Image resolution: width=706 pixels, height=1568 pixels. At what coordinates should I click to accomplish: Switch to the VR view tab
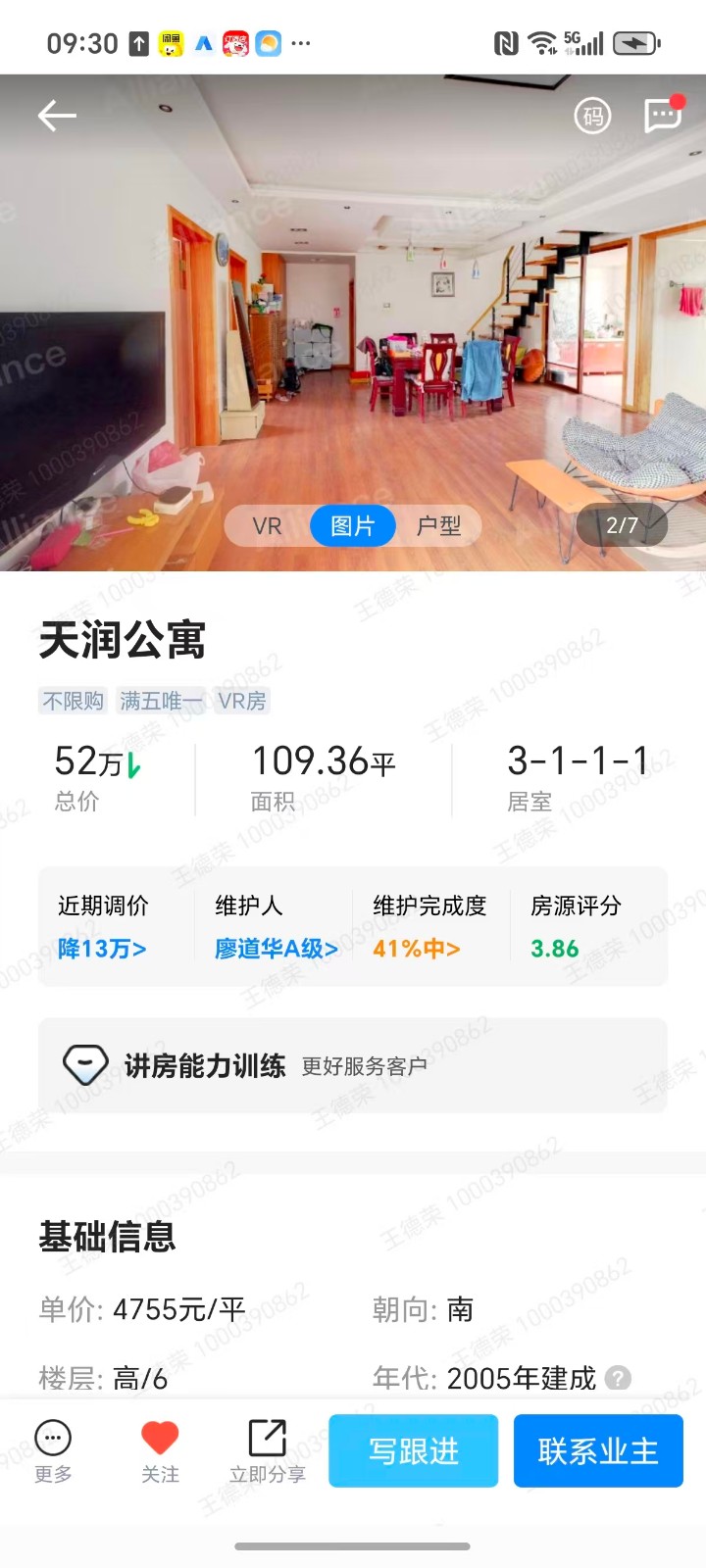267,526
